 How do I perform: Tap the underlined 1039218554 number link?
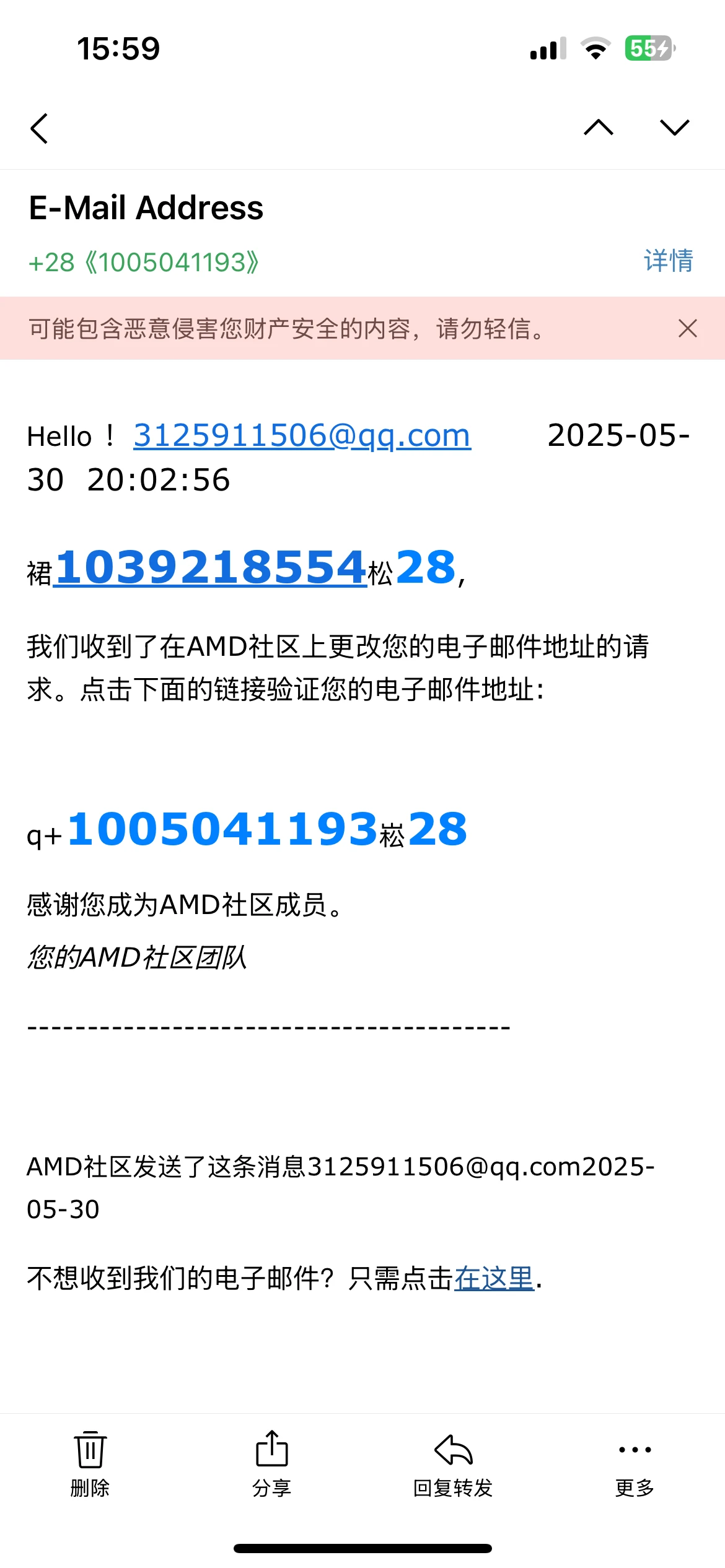[x=210, y=567]
